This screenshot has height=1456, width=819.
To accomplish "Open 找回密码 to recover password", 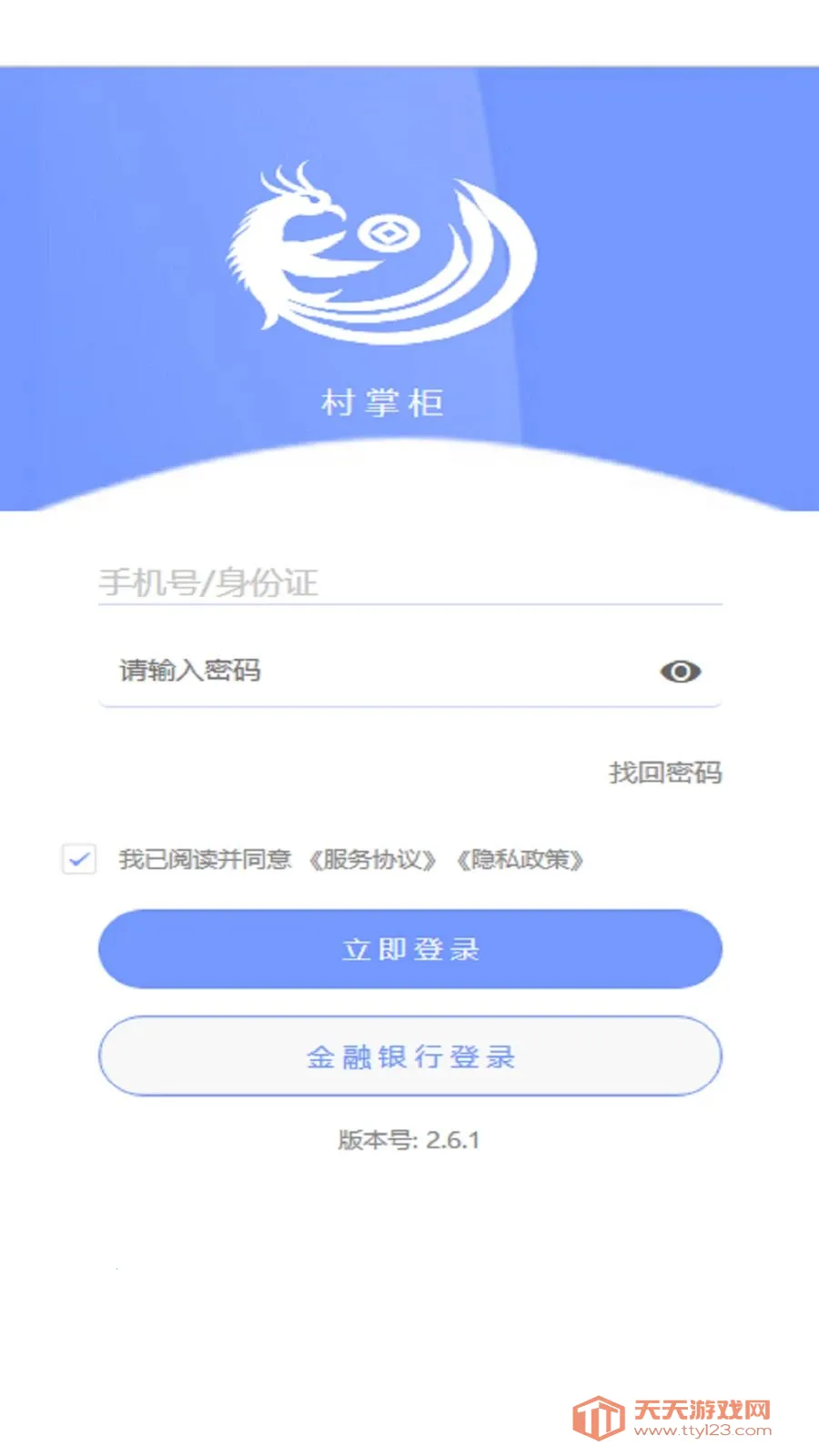I will click(x=665, y=773).
